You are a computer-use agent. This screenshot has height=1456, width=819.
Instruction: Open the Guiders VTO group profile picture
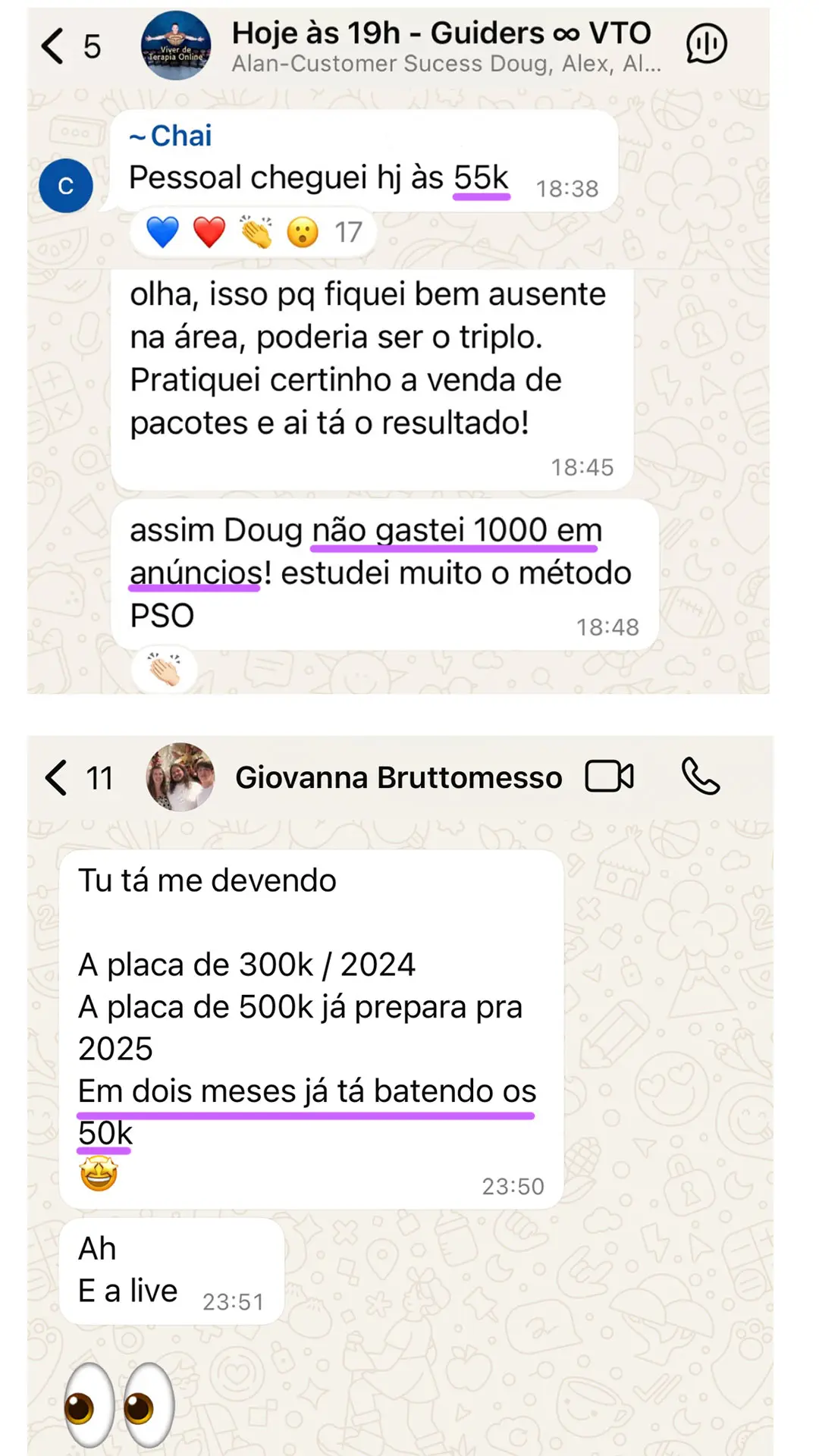point(176,43)
